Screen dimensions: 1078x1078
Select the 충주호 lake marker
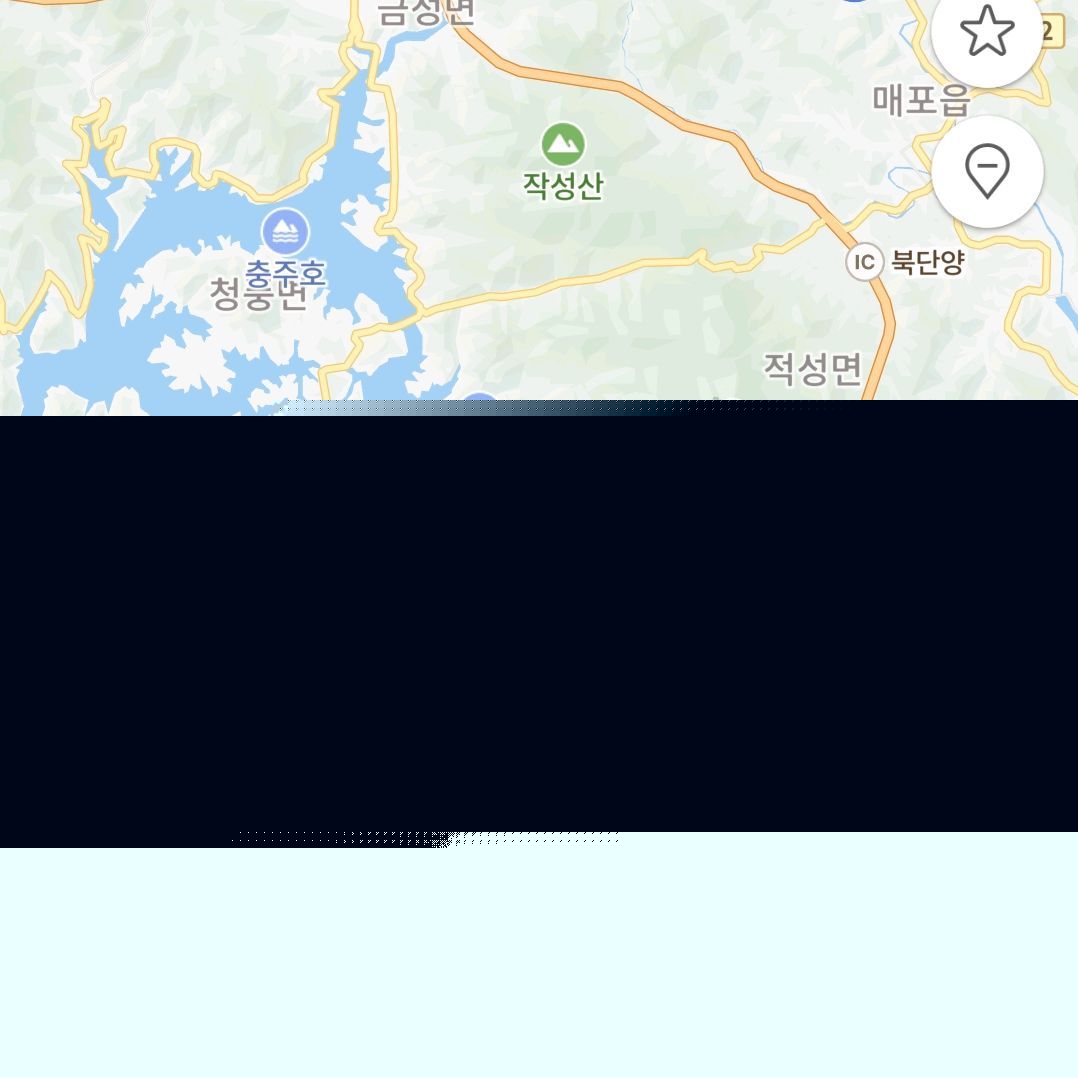[x=286, y=233]
